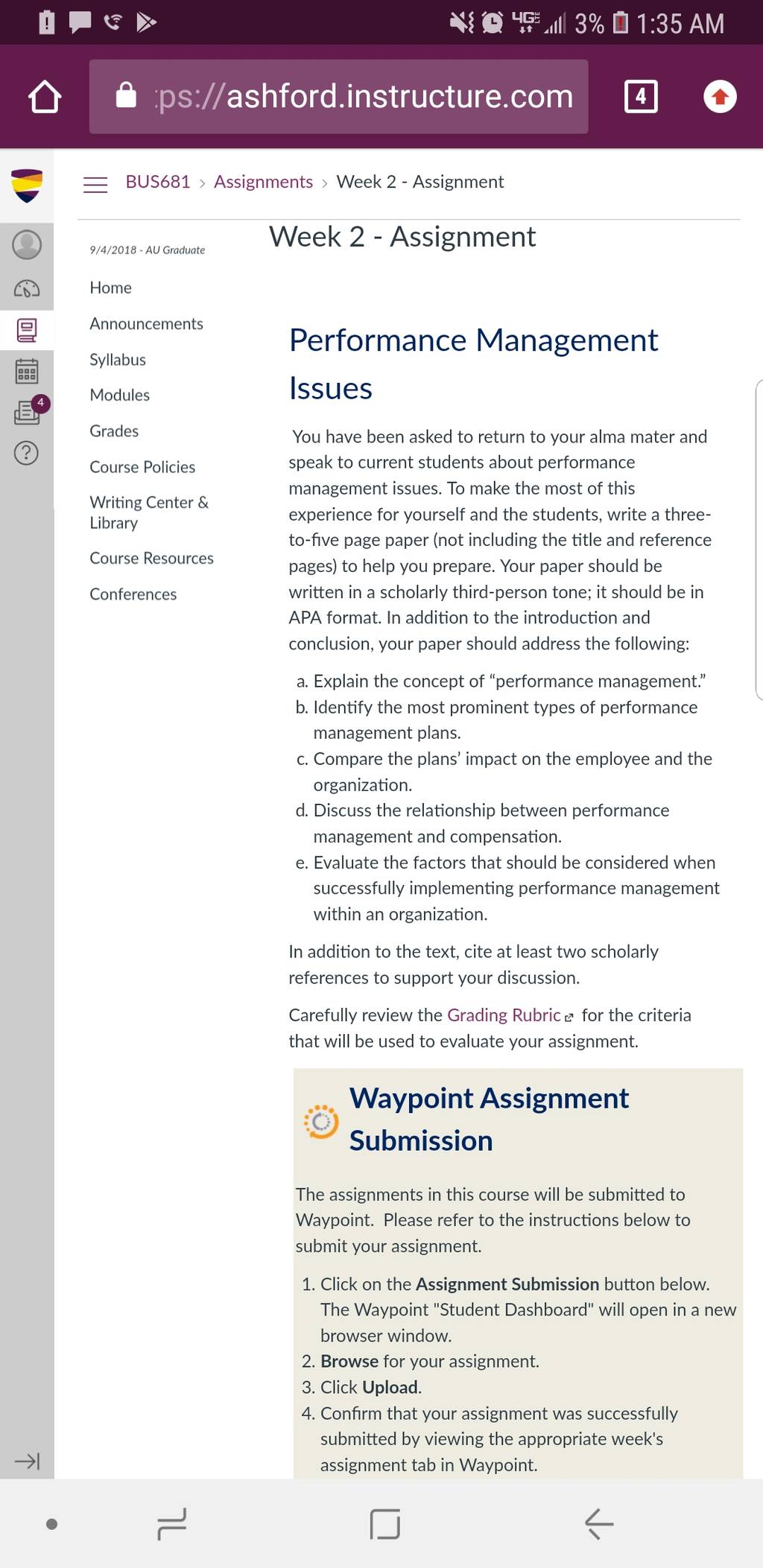Screen dimensions: 763x1568
Task: Toggle the course navigation hamburger menu
Action: tap(95, 184)
